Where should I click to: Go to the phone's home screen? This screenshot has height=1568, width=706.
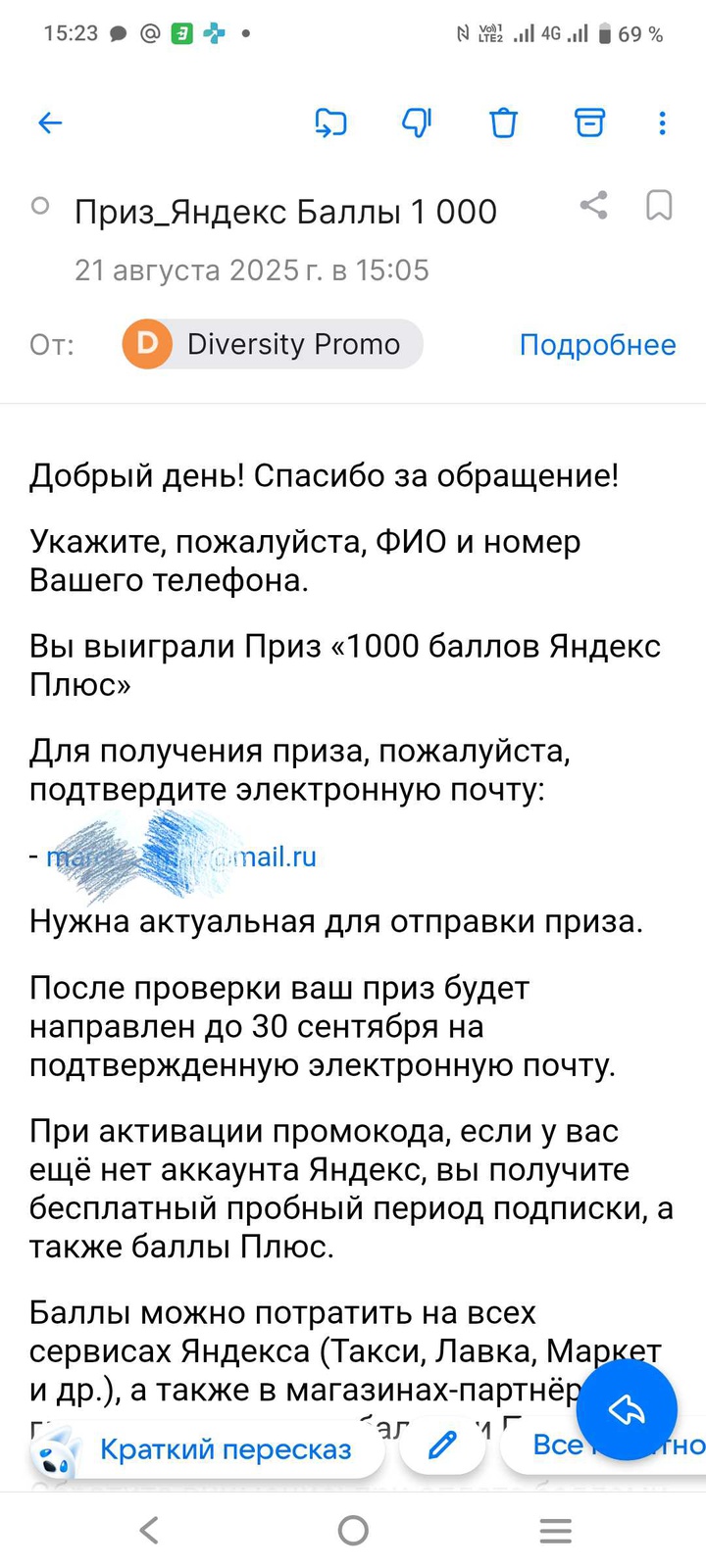[353, 1530]
